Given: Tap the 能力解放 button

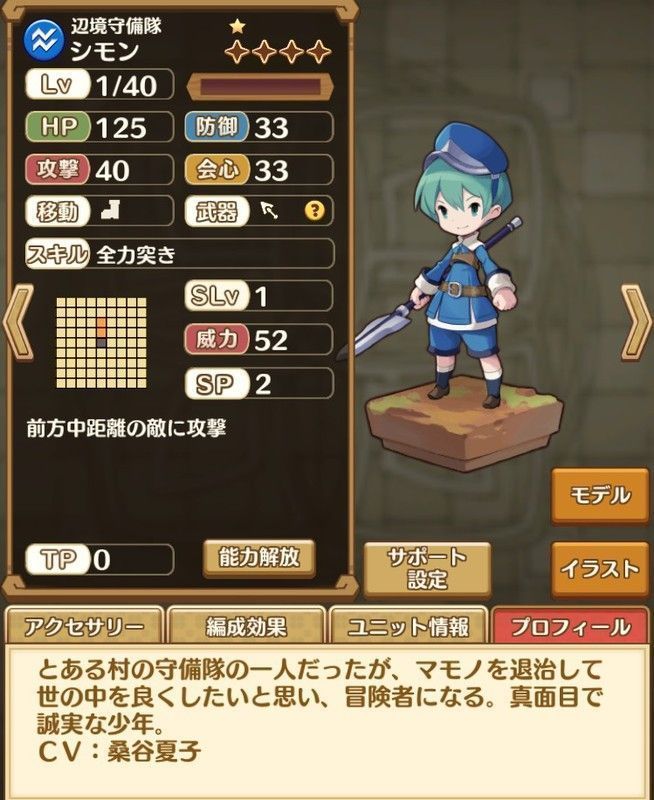Looking at the screenshot, I should point(258,558).
